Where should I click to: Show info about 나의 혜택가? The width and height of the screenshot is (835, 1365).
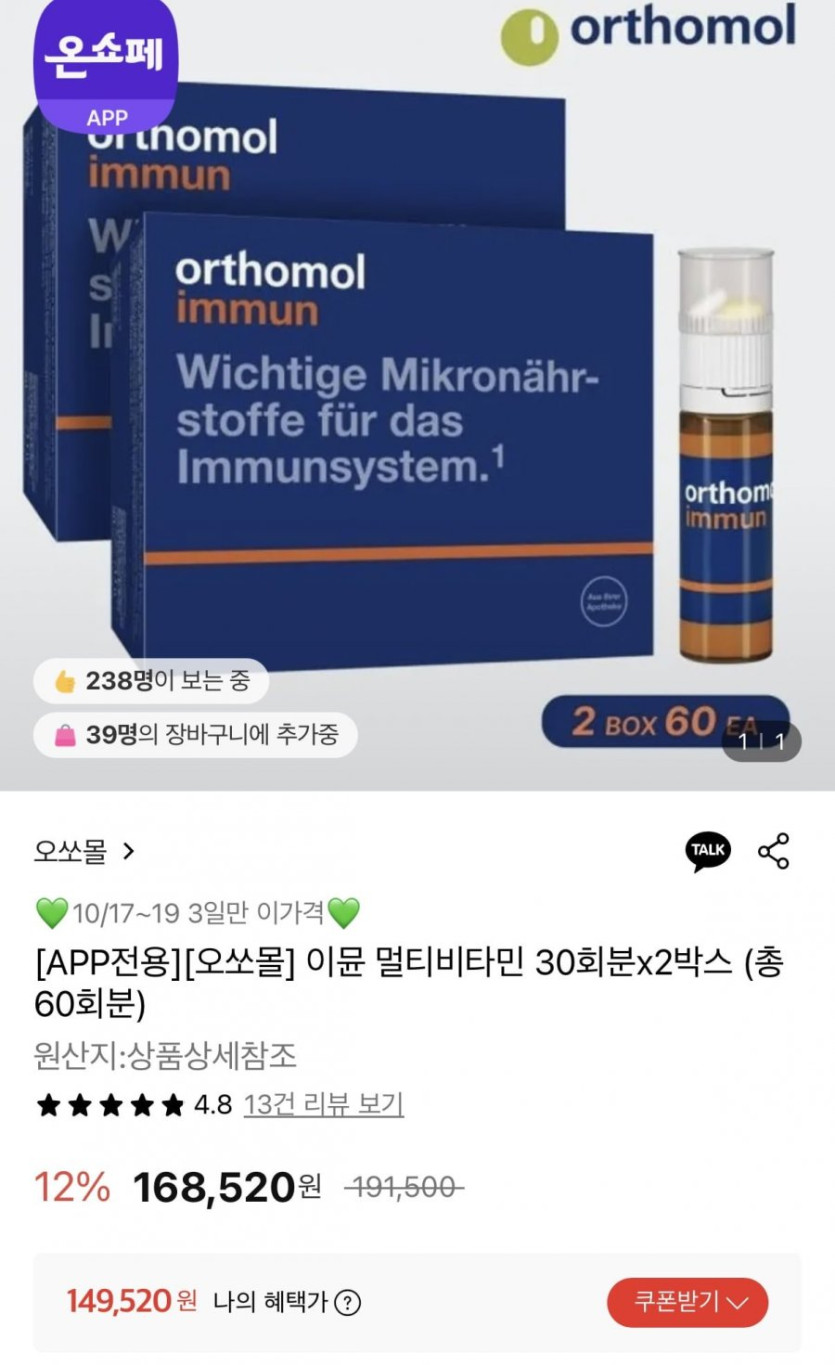tap(347, 1303)
